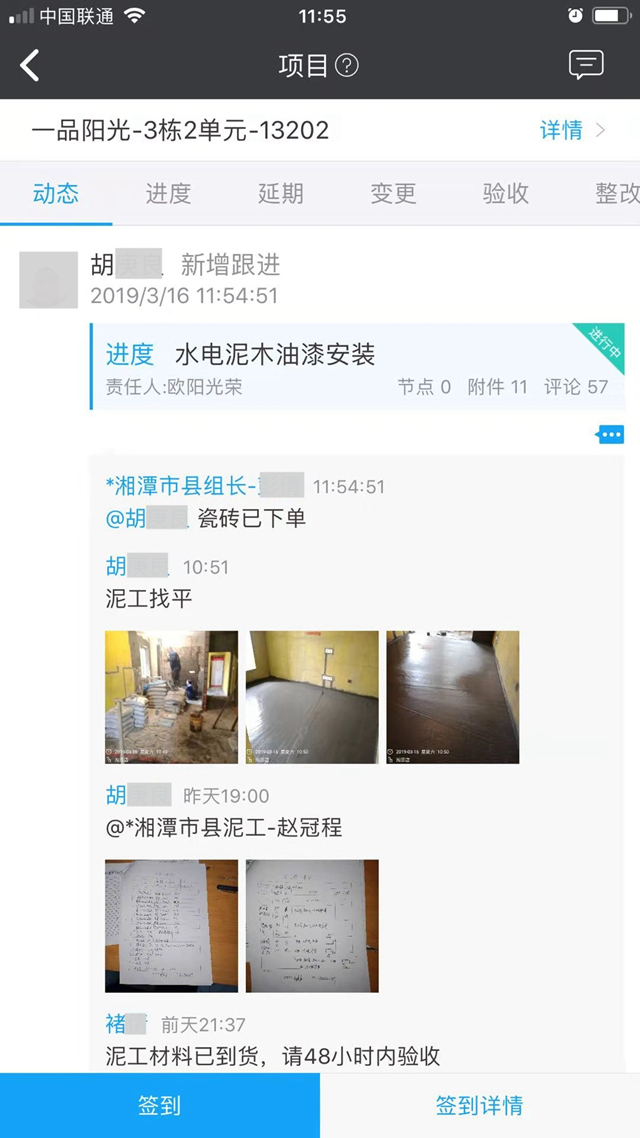Open the 验收 tab
The width and height of the screenshot is (640, 1138).
click(x=505, y=193)
